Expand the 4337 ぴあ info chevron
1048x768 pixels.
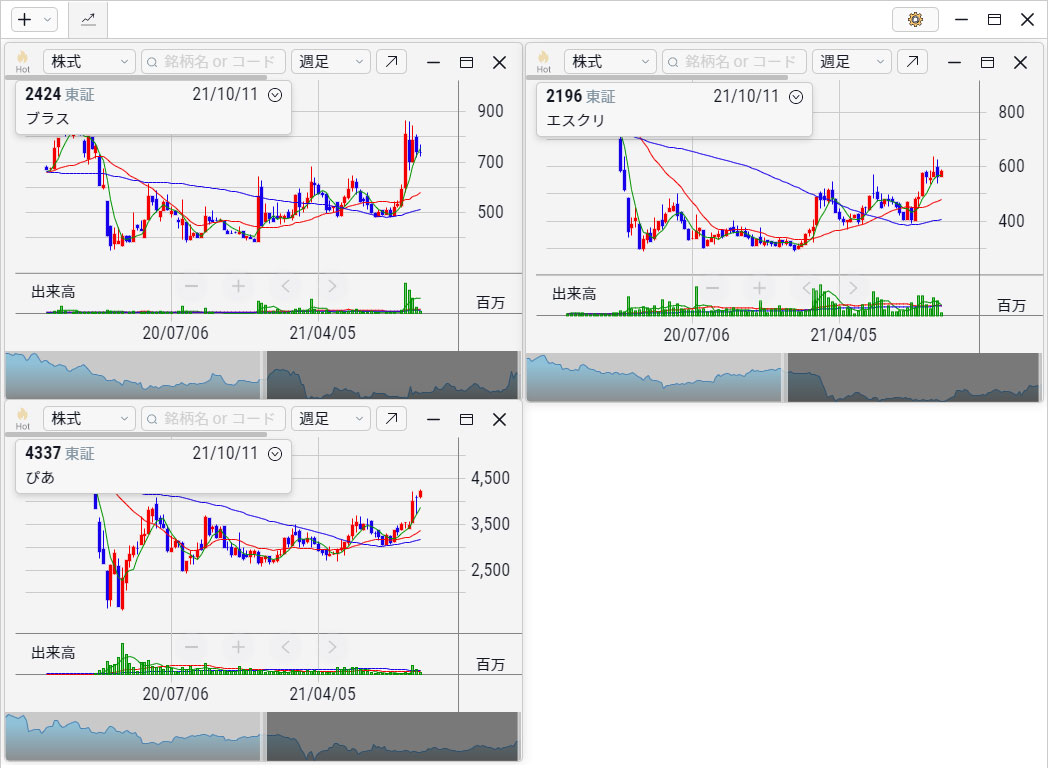275,454
